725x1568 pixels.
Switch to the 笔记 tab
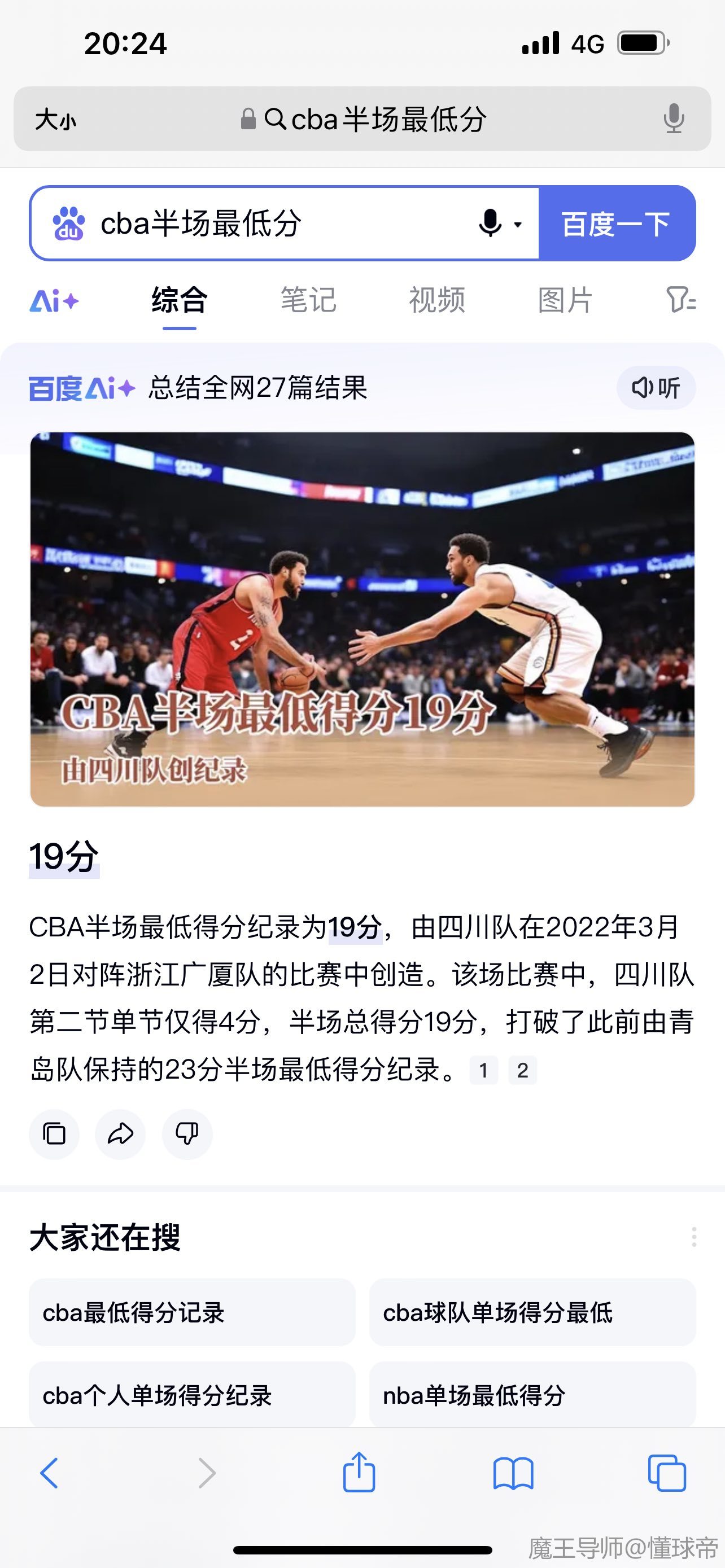[308, 301]
